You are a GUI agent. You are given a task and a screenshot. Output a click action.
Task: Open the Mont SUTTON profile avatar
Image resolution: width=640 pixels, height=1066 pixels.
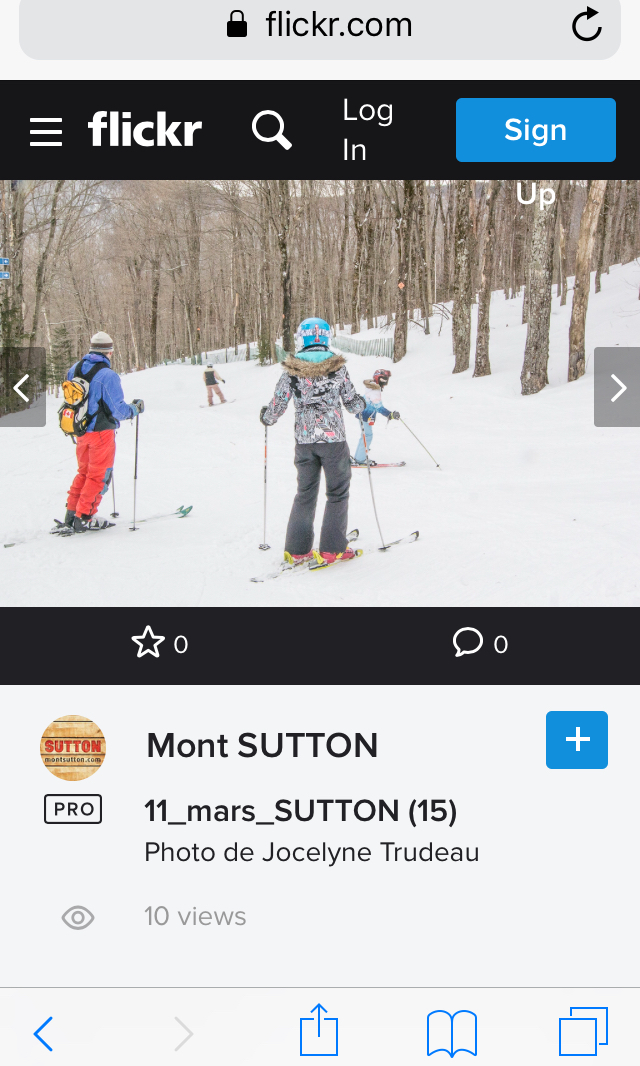[x=73, y=748]
